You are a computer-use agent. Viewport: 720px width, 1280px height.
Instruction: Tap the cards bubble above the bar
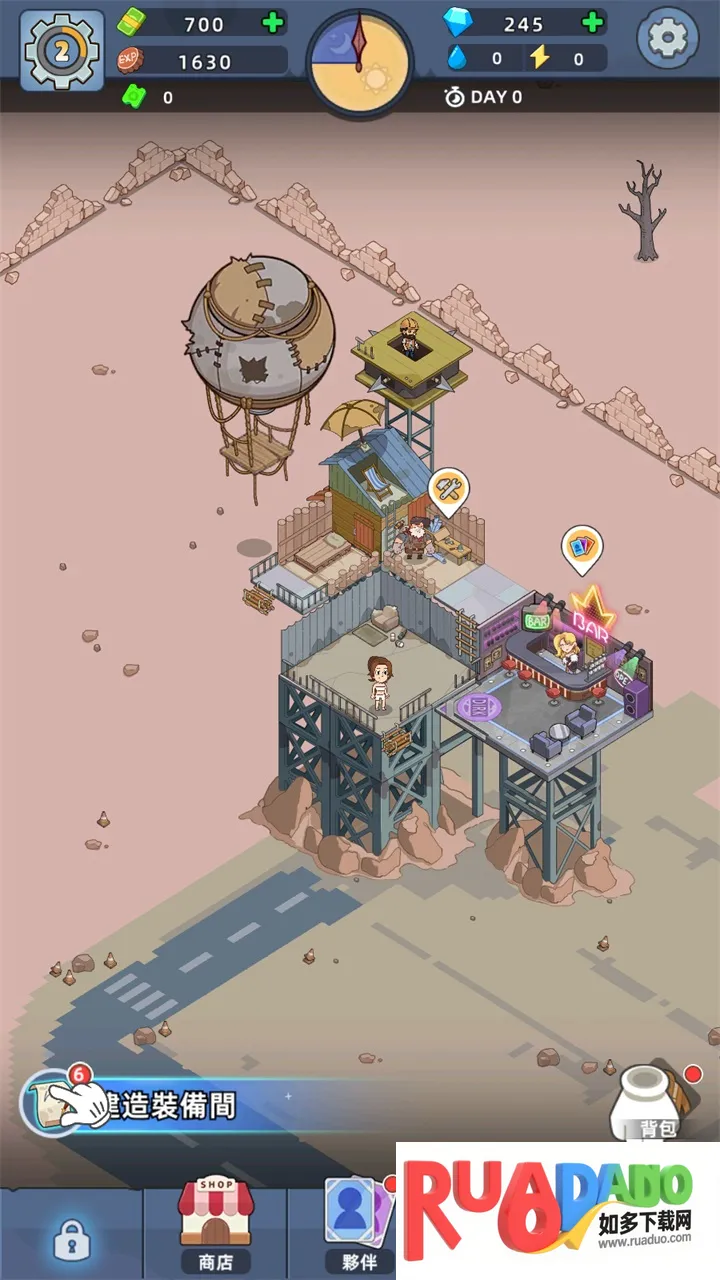582,547
